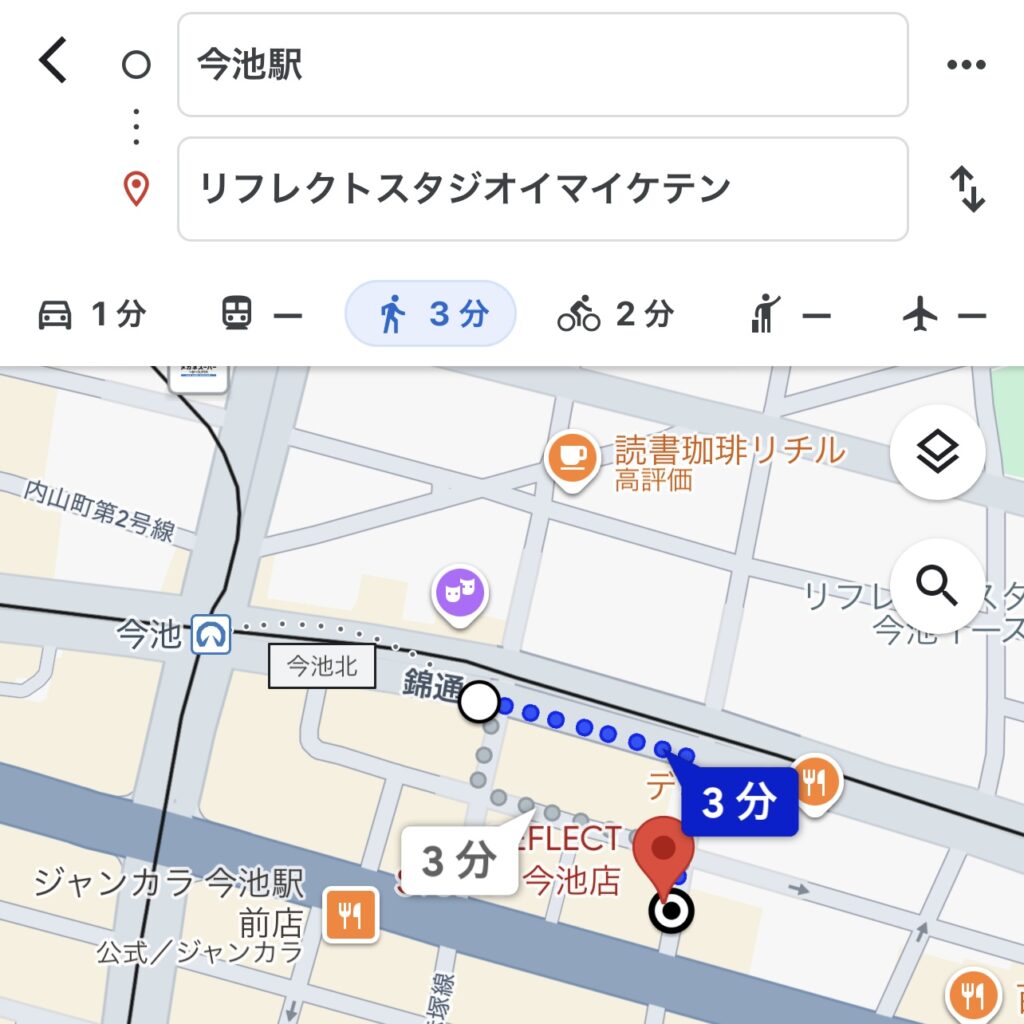Tap the 今池 subway station marker
1024x1024 pixels.
point(213,634)
